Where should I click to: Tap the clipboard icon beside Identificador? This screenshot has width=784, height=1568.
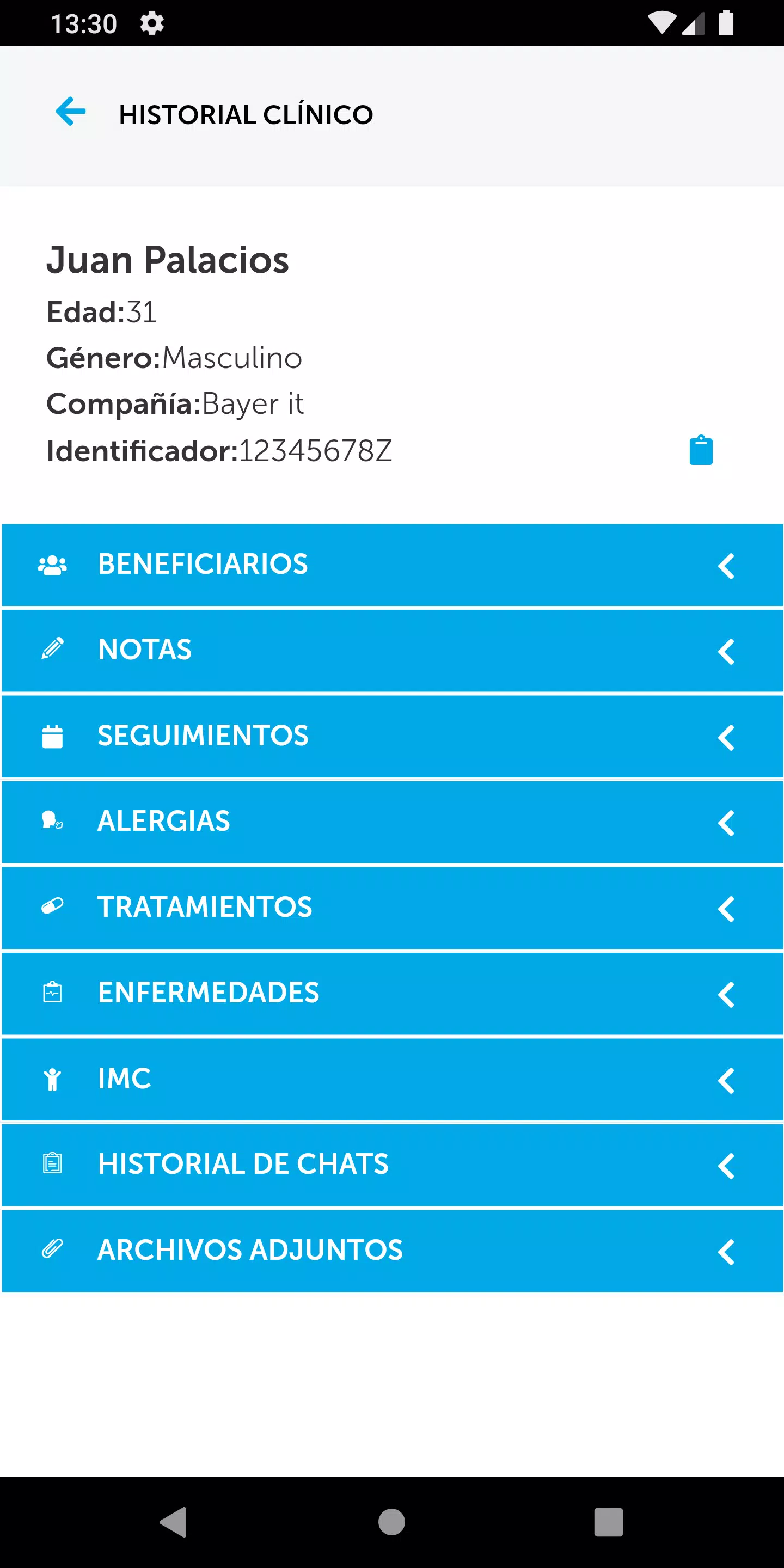click(701, 450)
